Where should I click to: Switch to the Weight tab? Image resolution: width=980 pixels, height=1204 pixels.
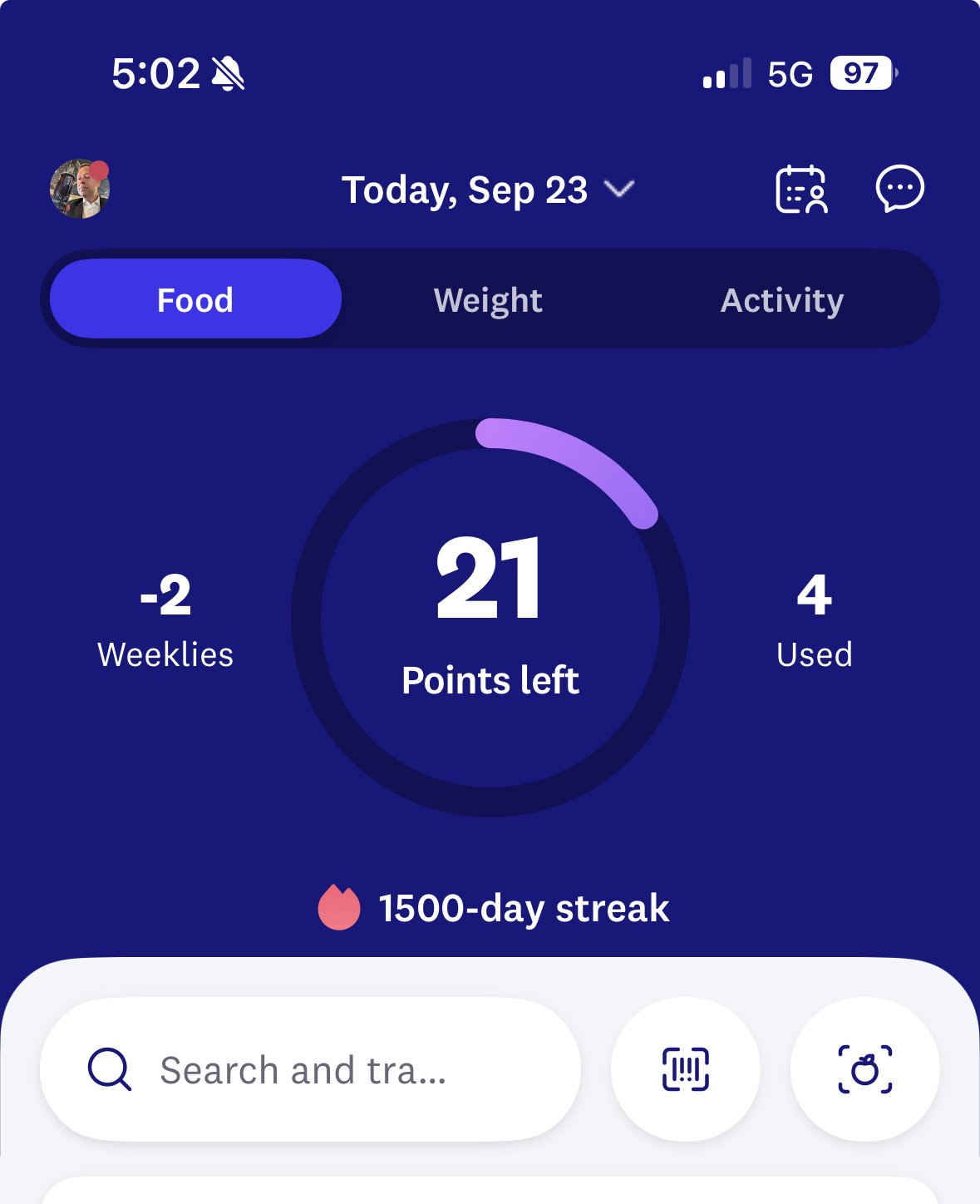[488, 299]
